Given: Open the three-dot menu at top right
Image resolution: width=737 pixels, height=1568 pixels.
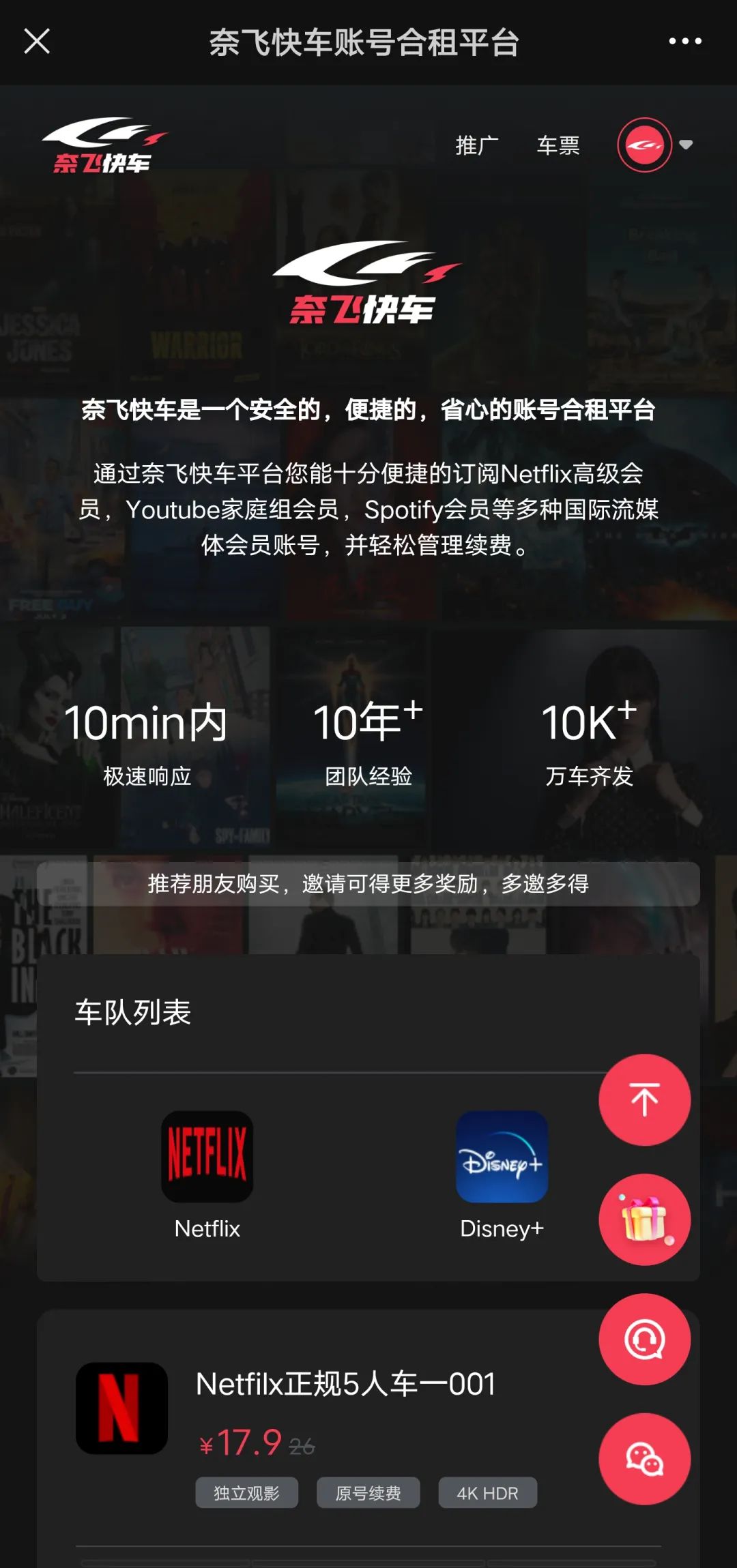Looking at the screenshot, I should click(x=685, y=42).
